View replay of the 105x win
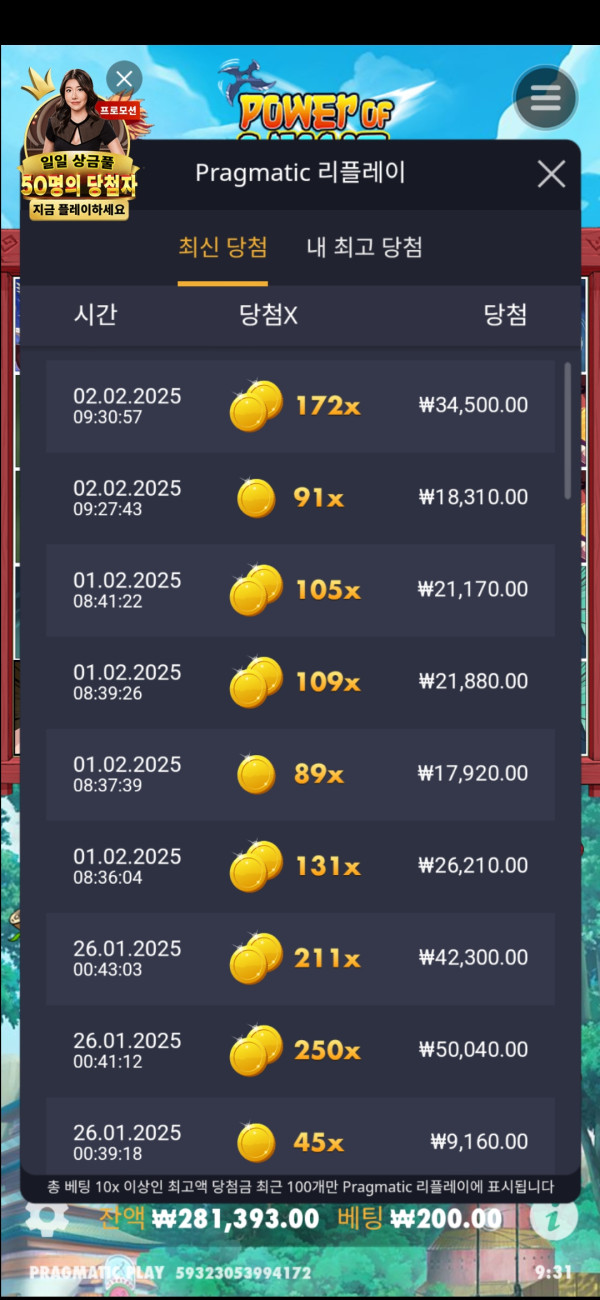This screenshot has height=1300, width=600. pyautogui.click(x=300, y=589)
